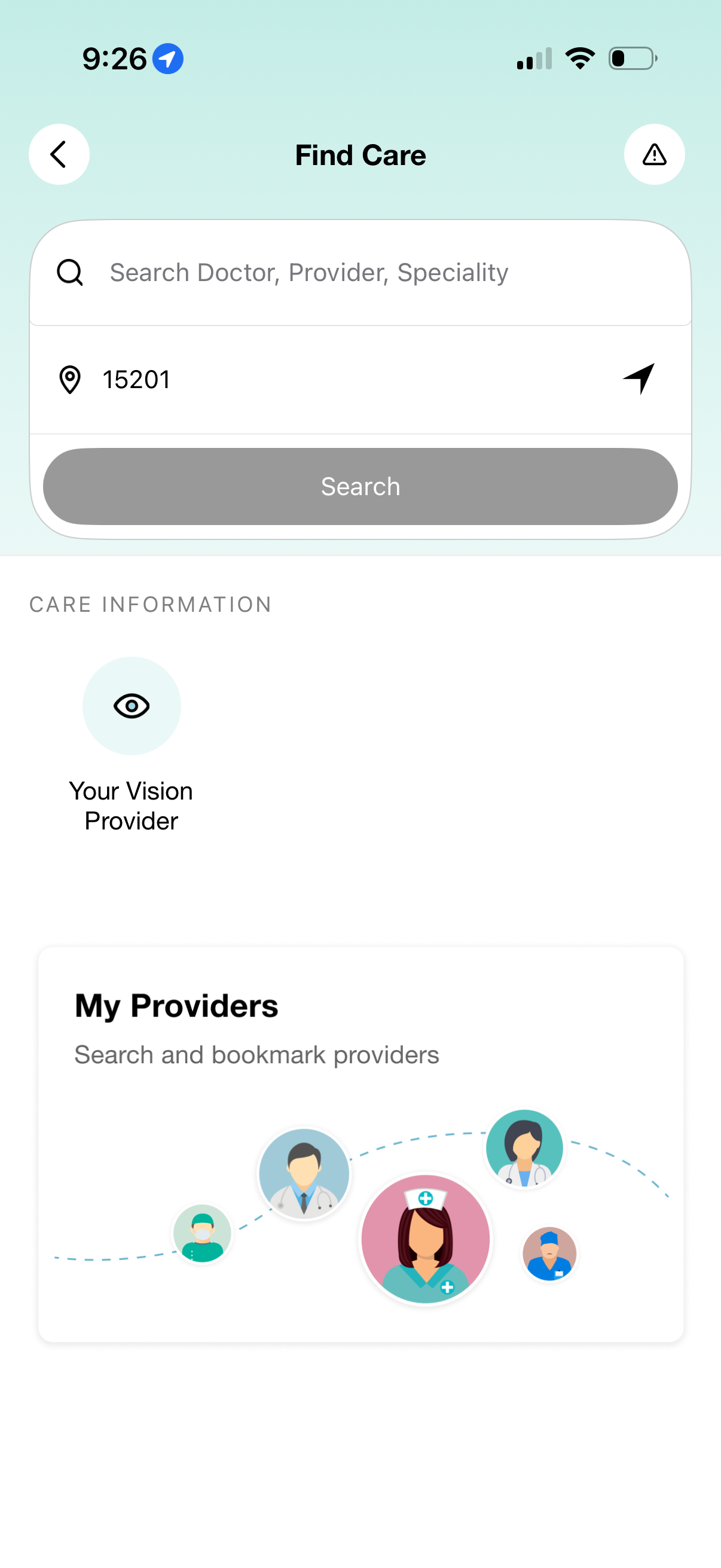Tap the blue location-services icon beside the clock
Image resolution: width=721 pixels, height=1568 pixels.
169,59
